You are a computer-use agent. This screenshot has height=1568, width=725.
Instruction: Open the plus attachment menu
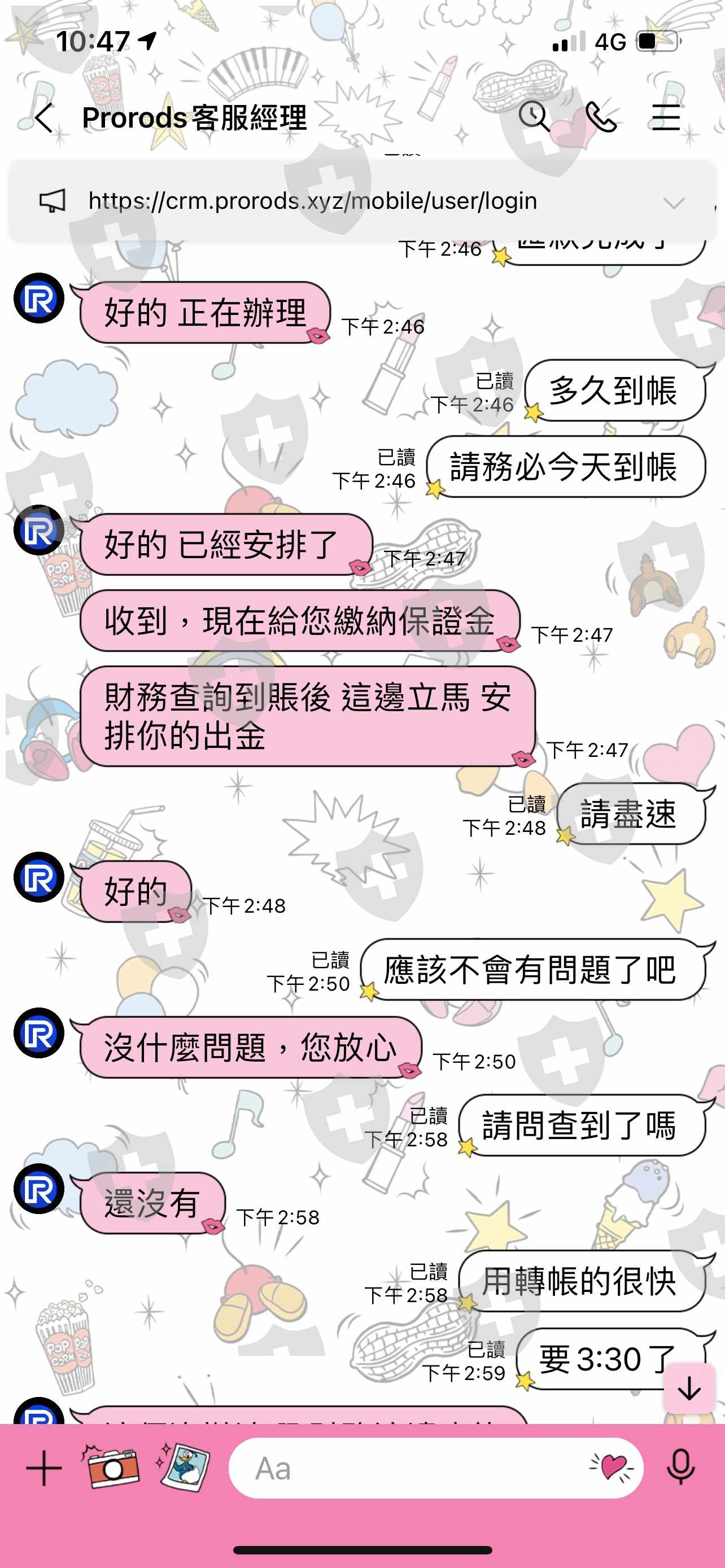click(44, 1468)
